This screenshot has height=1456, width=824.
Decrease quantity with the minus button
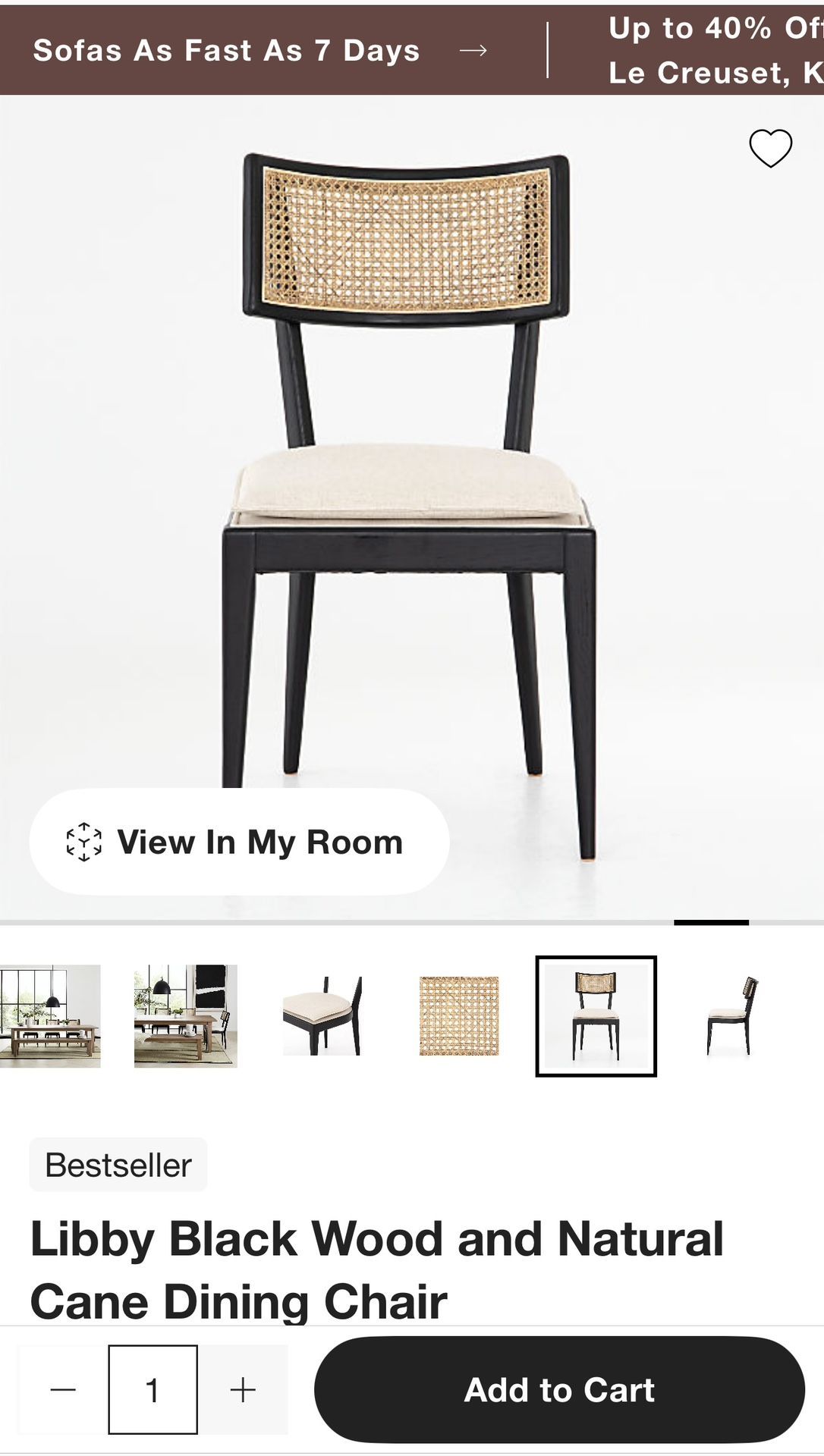[x=63, y=1390]
